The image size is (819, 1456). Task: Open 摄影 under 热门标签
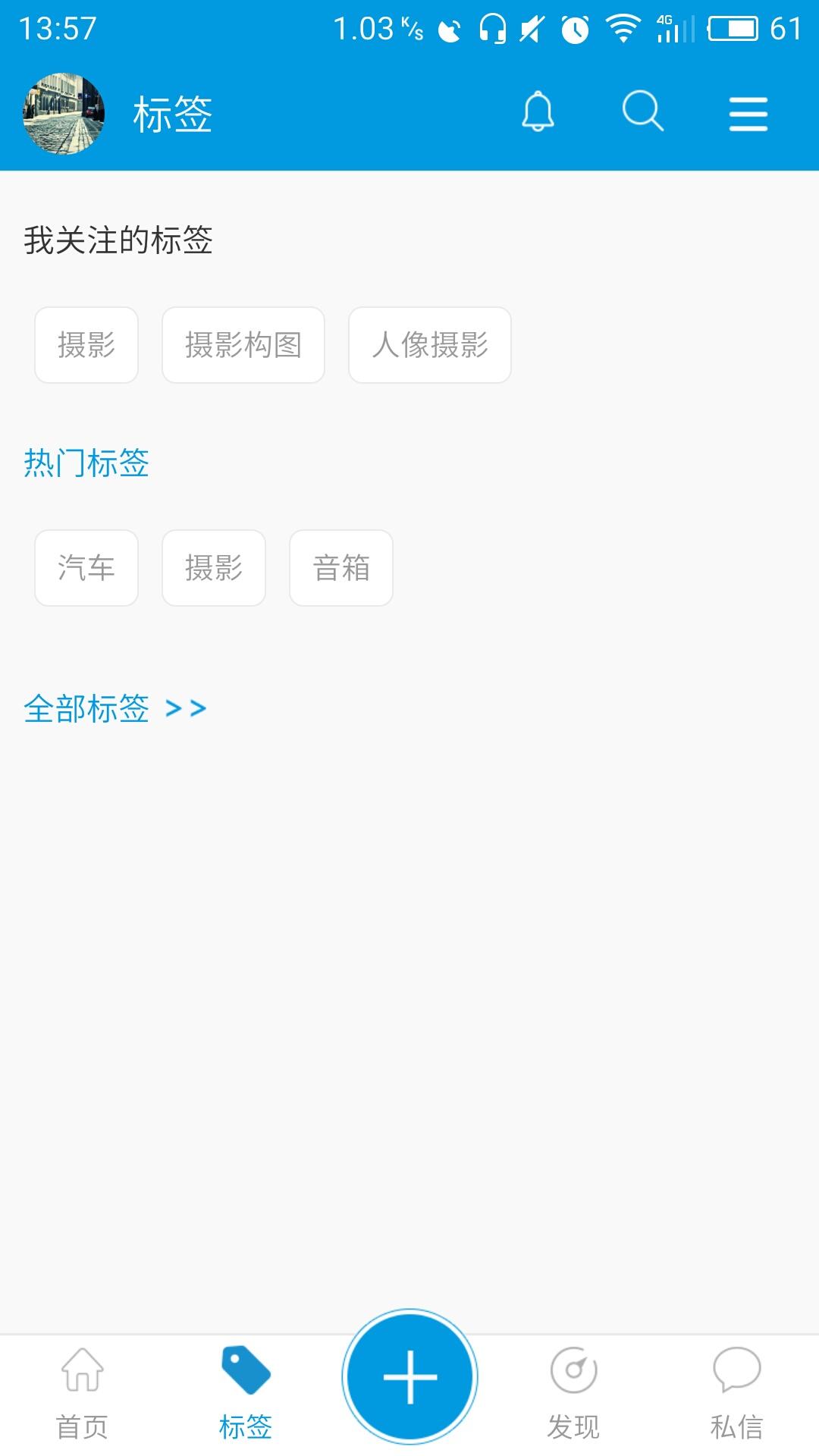(214, 568)
